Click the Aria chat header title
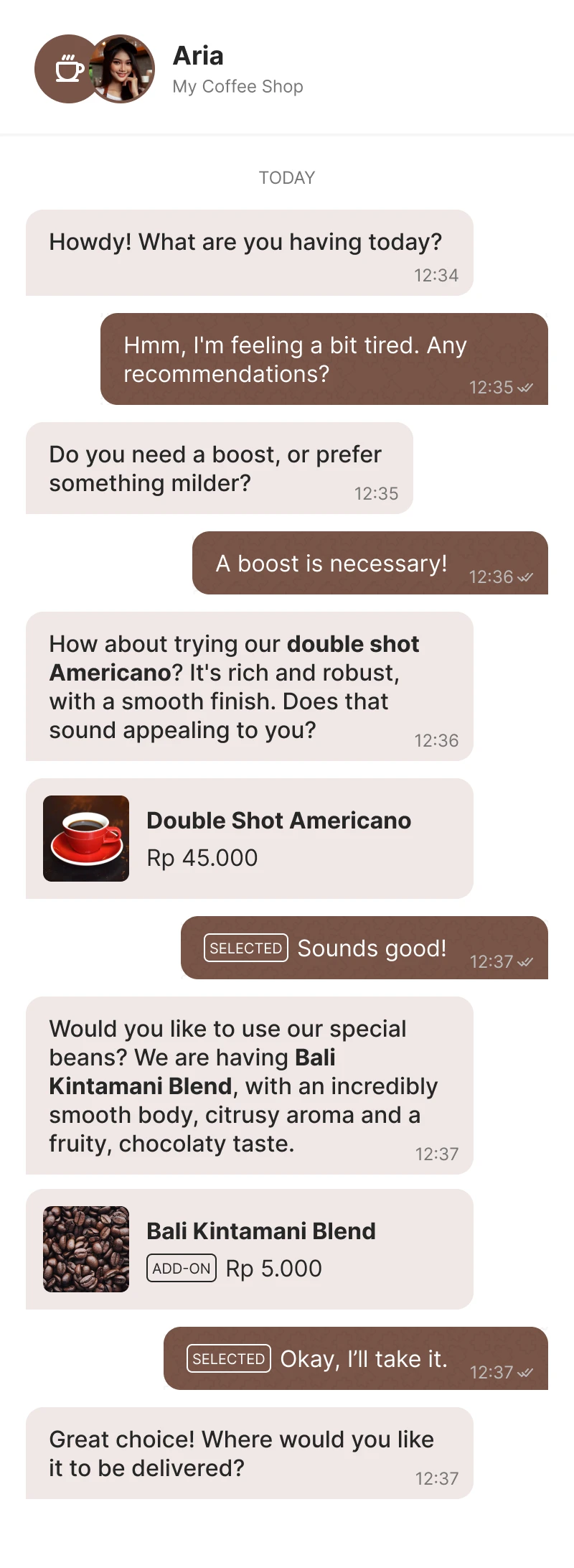The width and height of the screenshot is (574, 1568). point(198,55)
